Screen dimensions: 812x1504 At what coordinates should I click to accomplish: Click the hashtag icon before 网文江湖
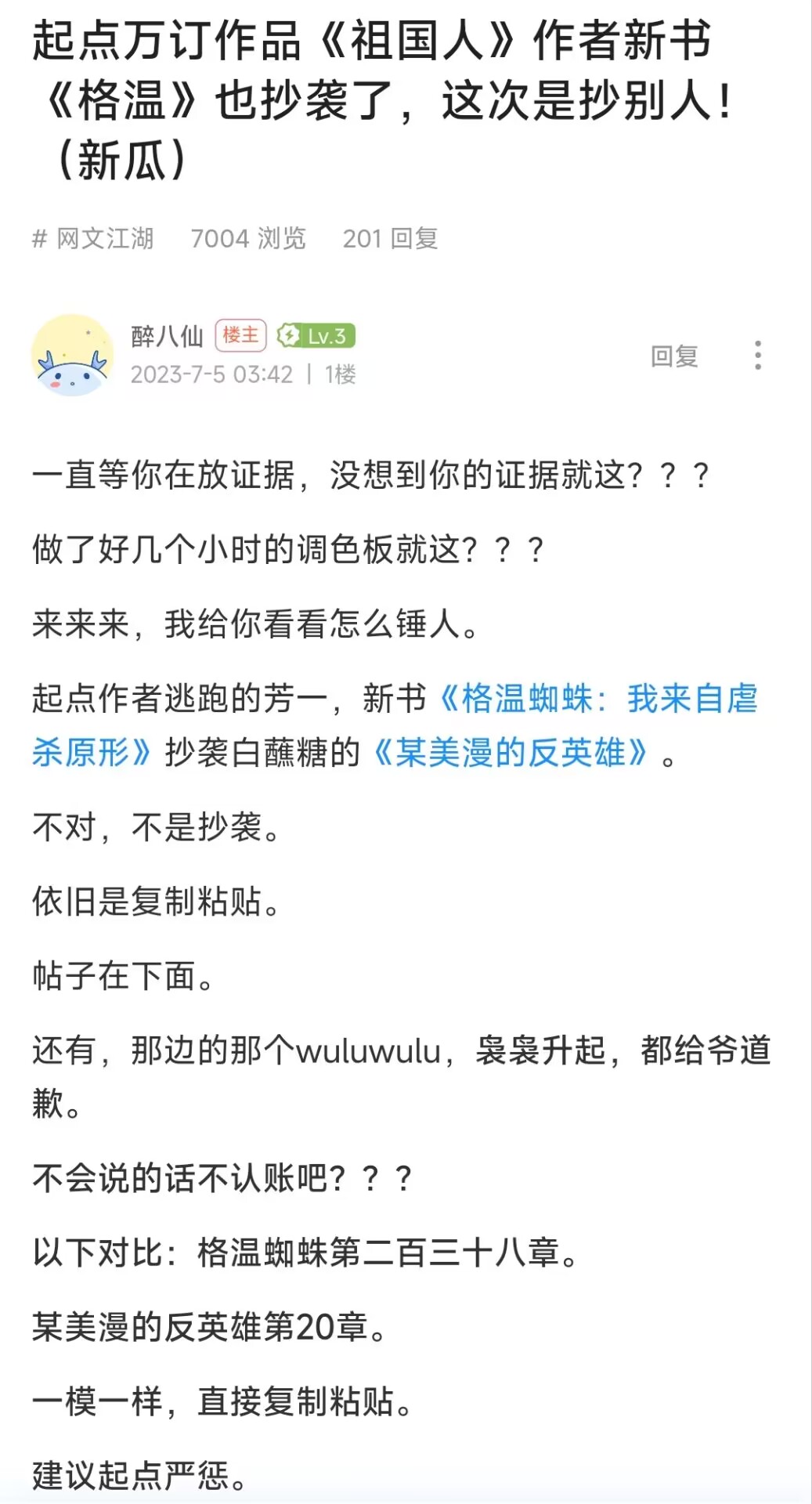pyautogui.click(x=40, y=237)
